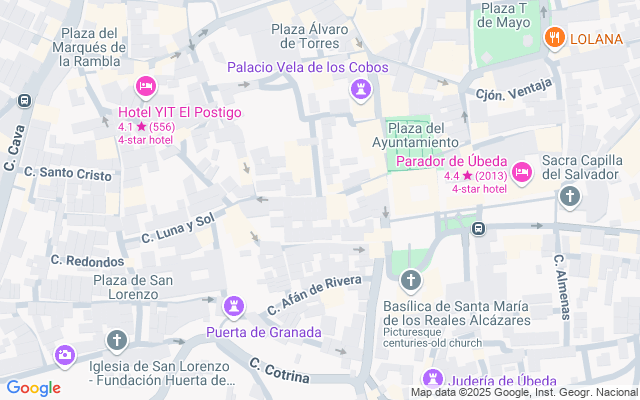Open the Parador de Úbeda hotel pin
This screenshot has width=640, height=400.
pos(521,174)
